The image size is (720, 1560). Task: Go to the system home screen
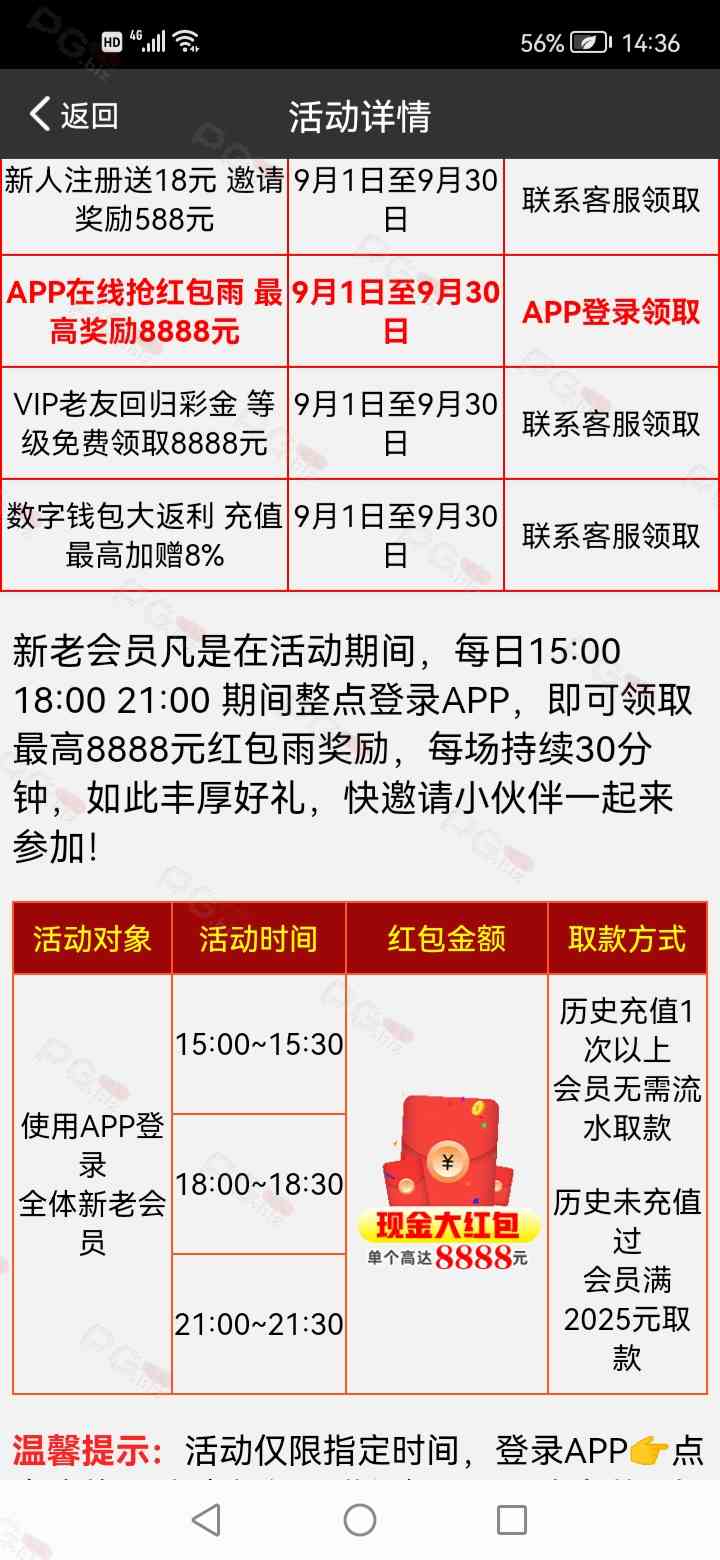tap(360, 1520)
